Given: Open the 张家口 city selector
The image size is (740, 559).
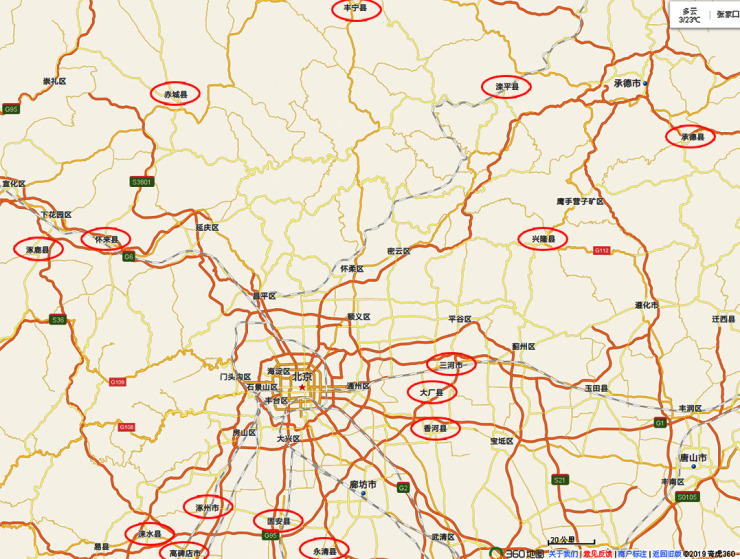Looking at the screenshot, I should click(727, 14).
